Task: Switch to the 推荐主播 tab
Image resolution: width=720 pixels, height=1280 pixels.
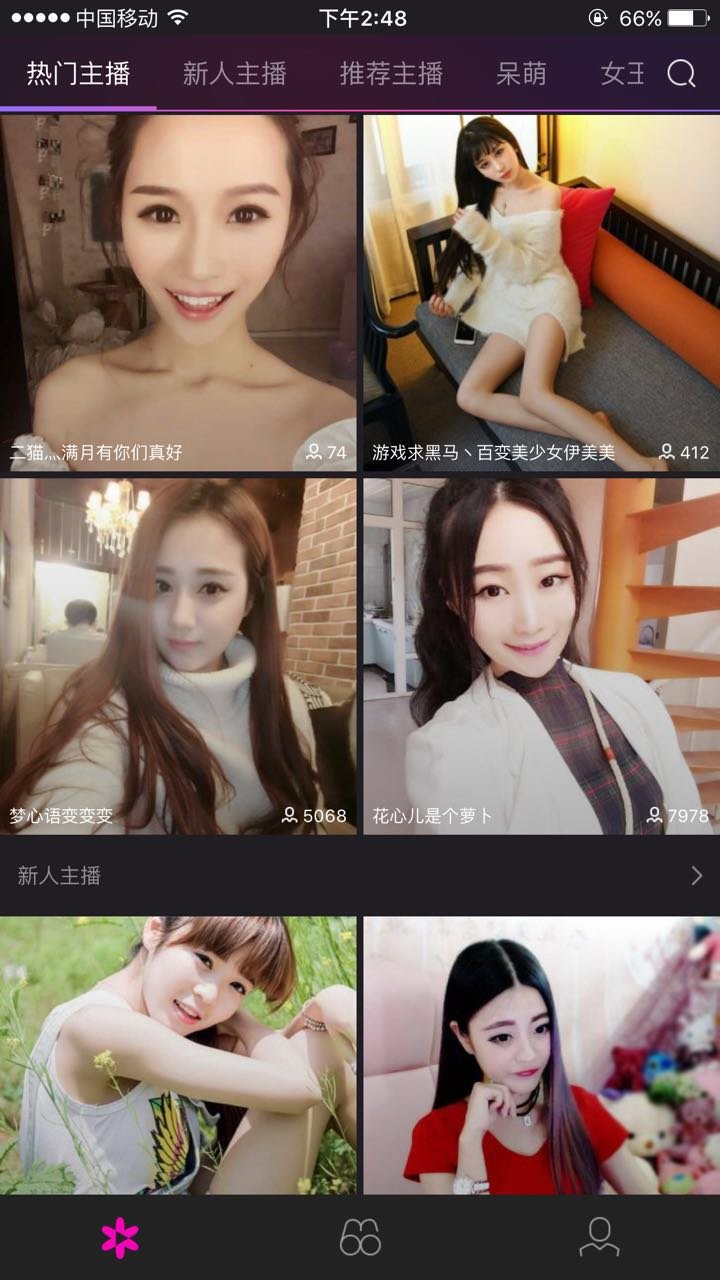Action: (x=391, y=74)
